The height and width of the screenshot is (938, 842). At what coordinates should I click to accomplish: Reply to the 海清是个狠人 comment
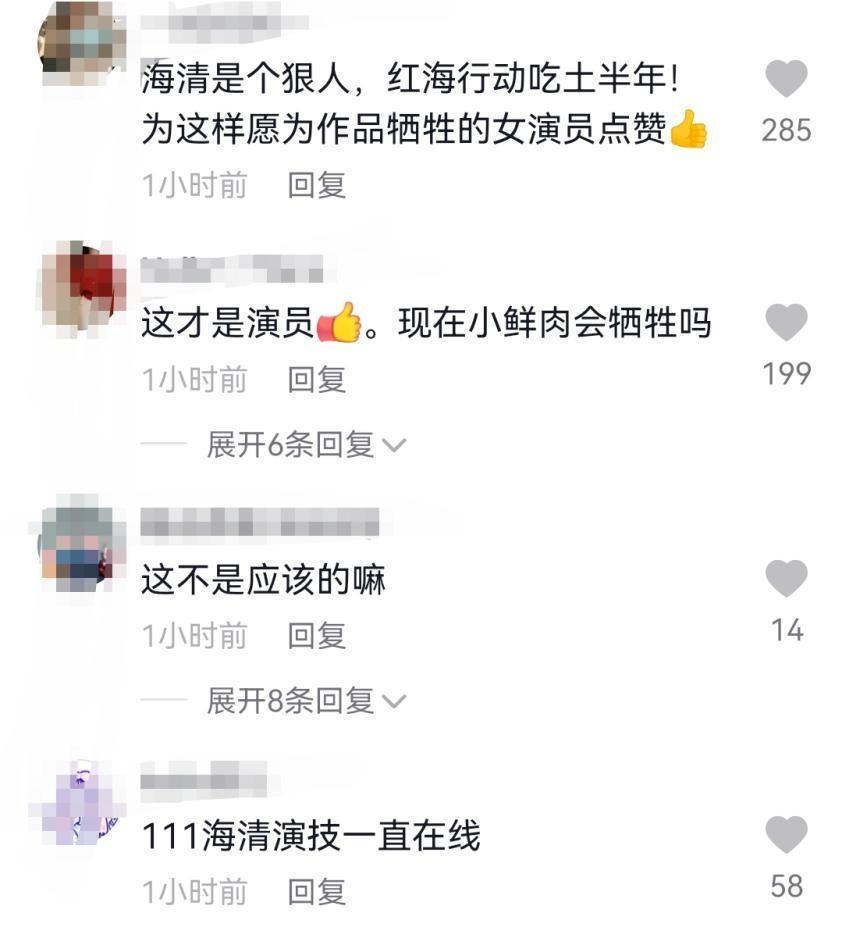316,185
